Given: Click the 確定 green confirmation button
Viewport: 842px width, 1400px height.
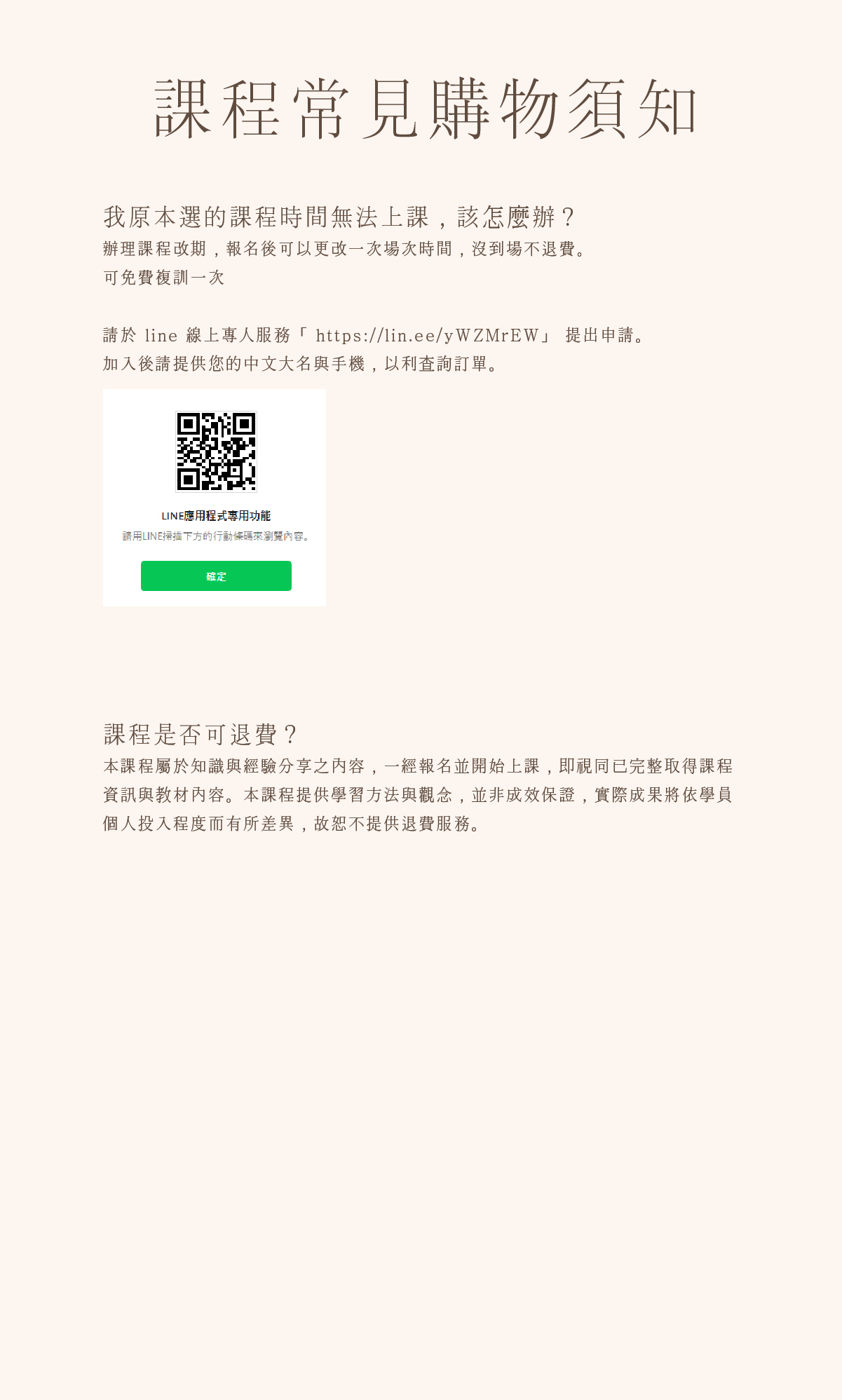Looking at the screenshot, I should pos(216,576).
